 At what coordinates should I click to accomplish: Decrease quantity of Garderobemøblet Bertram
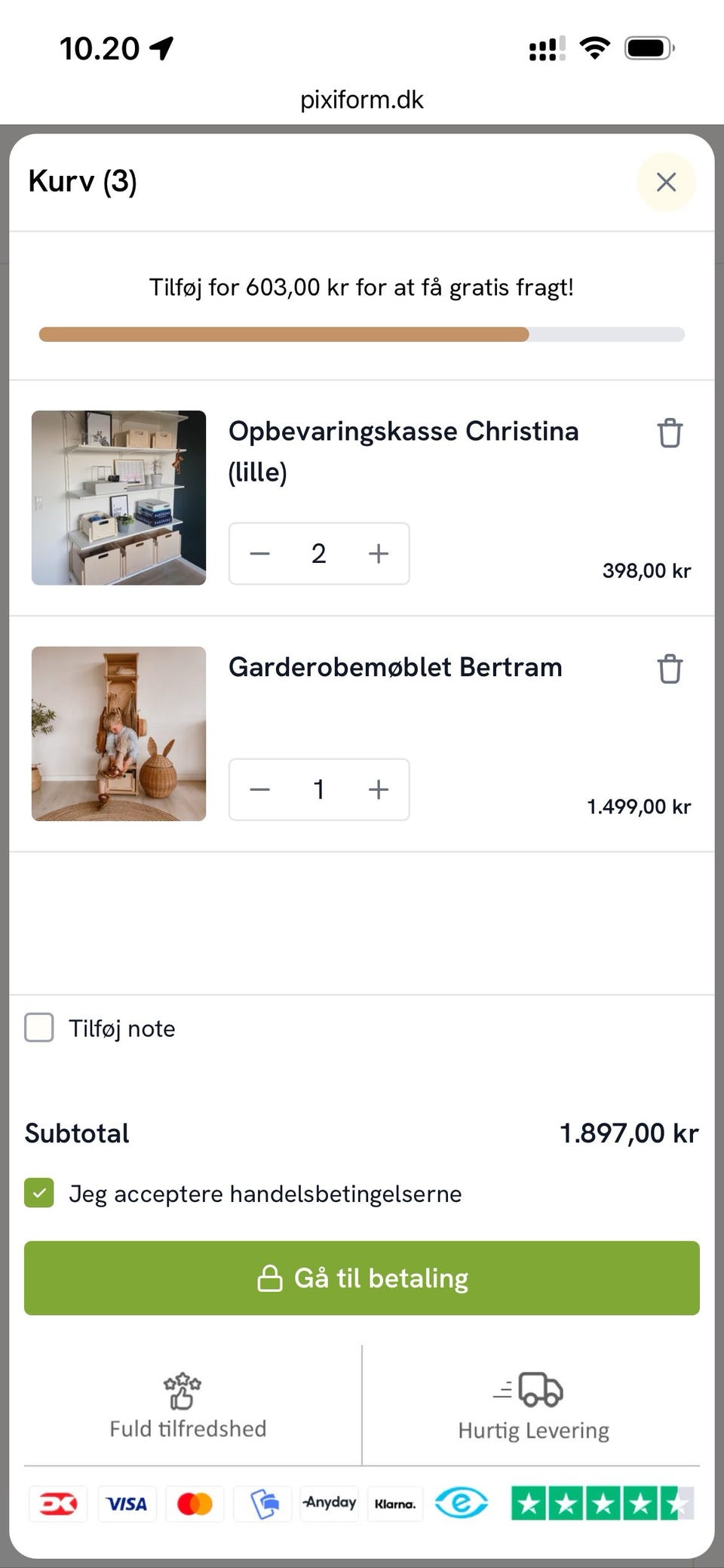tap(259, 789)
